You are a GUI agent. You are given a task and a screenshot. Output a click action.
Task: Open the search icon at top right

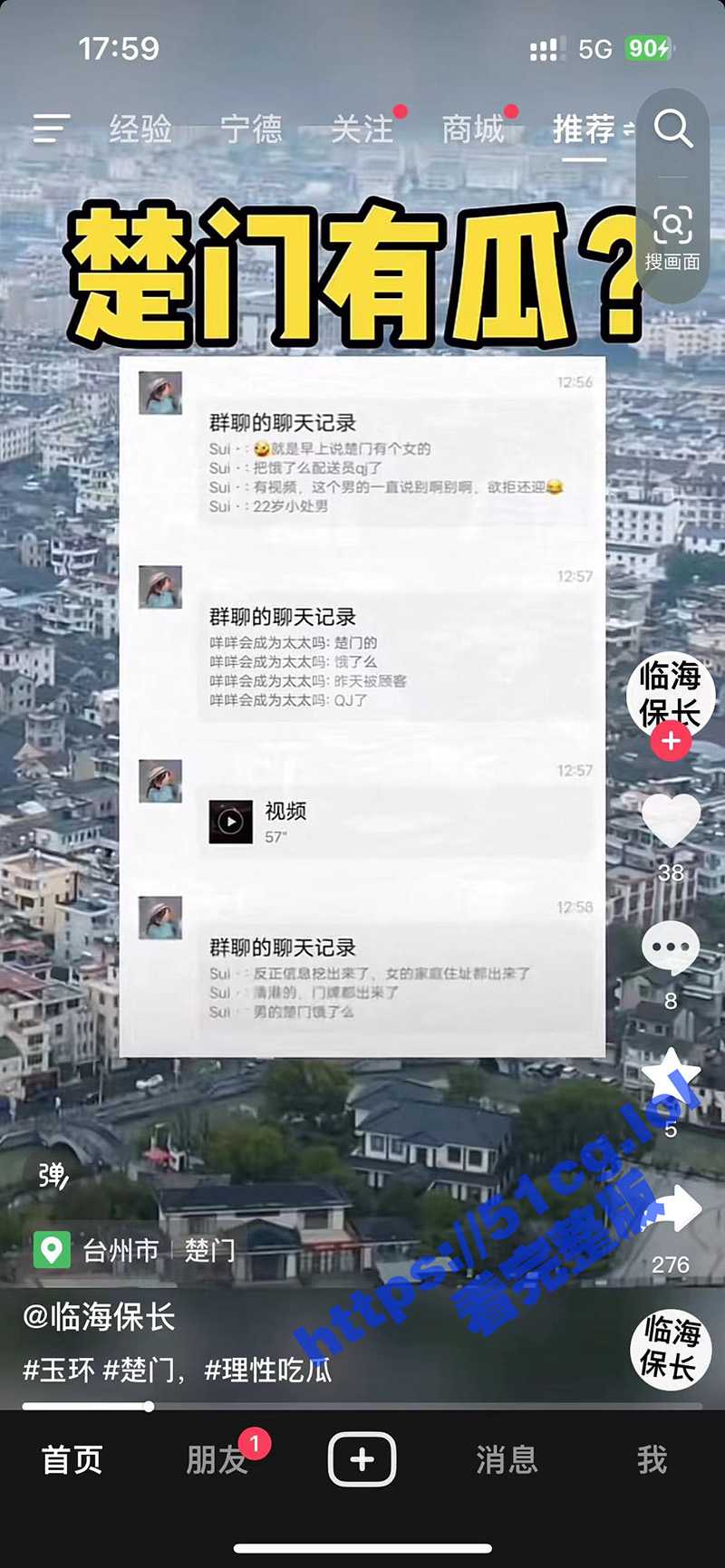tap(675, 129)
